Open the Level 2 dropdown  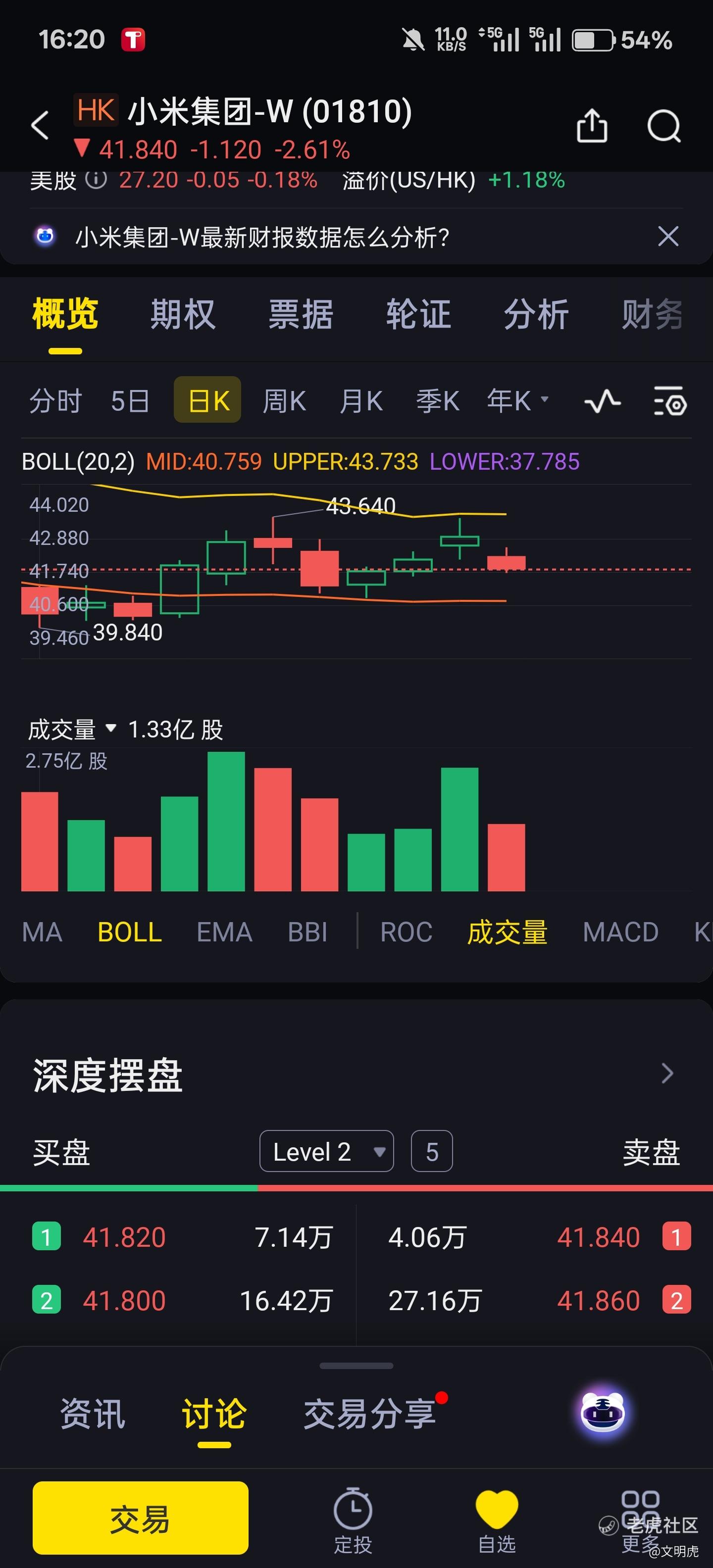[x=326, y=1152]
